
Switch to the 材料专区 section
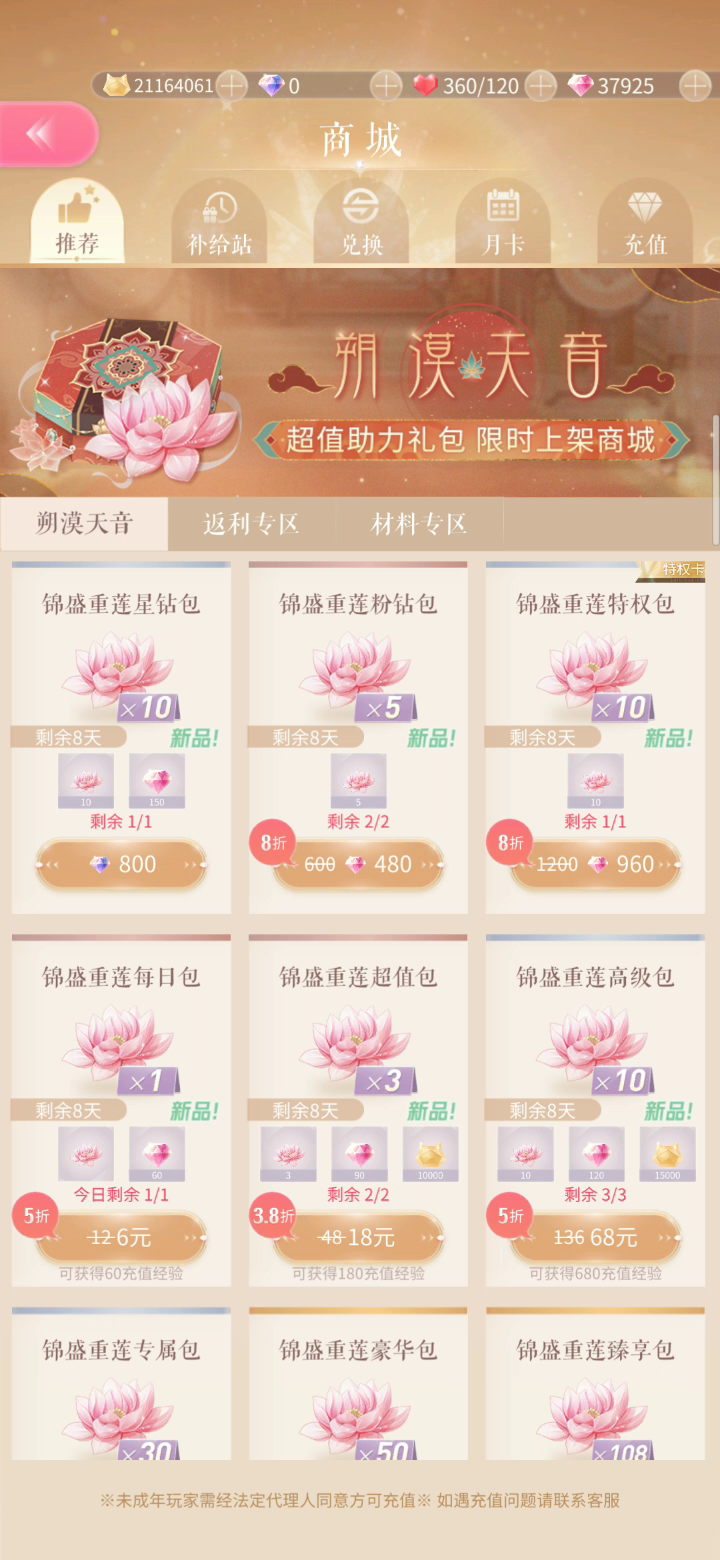[420, 524]
